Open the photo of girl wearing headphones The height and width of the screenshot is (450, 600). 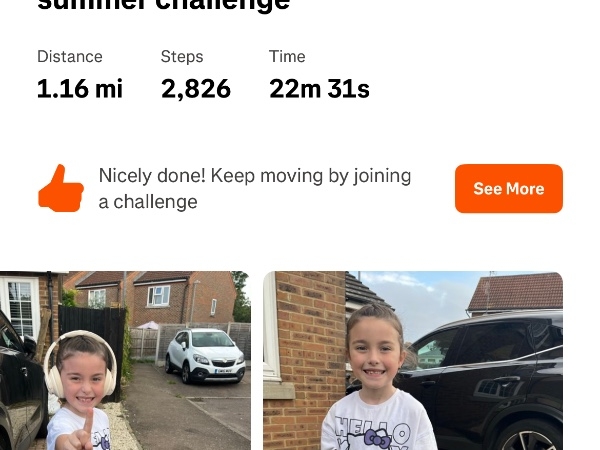[125, 360]
